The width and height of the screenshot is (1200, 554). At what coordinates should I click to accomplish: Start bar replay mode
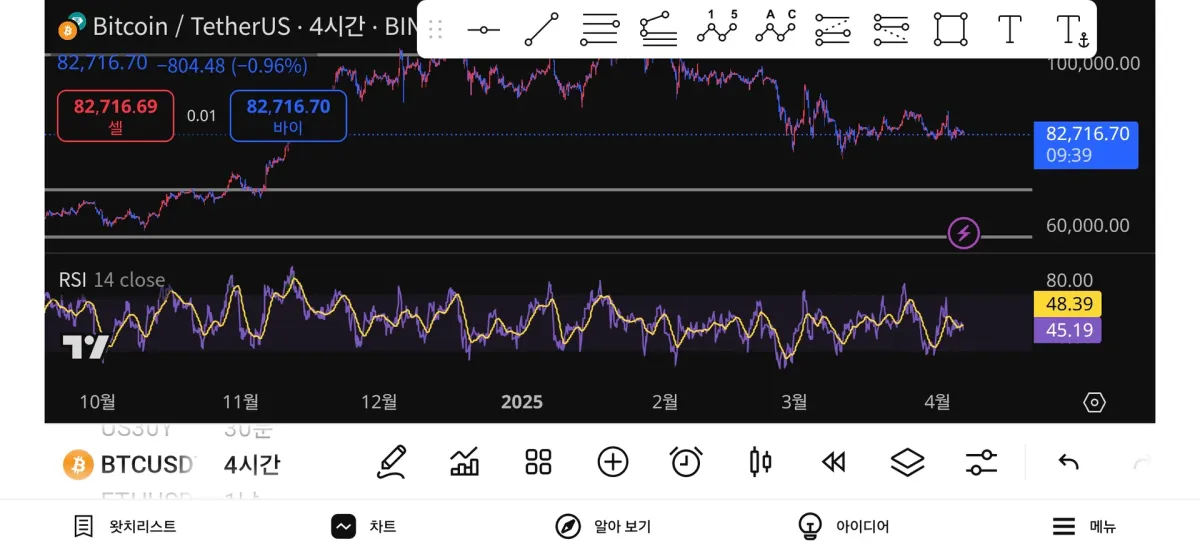pyautogui.click(x=833, y=462)
